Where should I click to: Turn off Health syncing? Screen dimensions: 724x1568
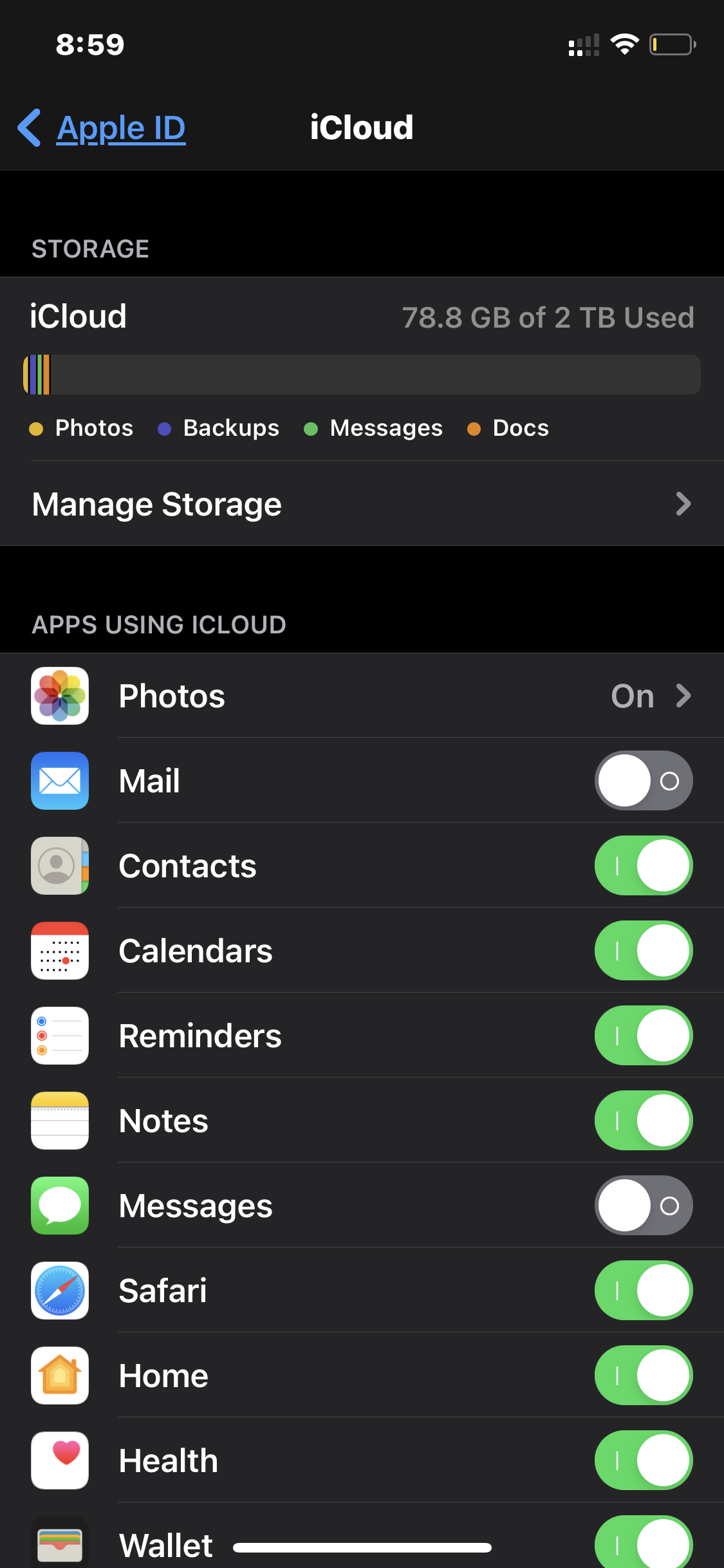(x=643, y=1461)
